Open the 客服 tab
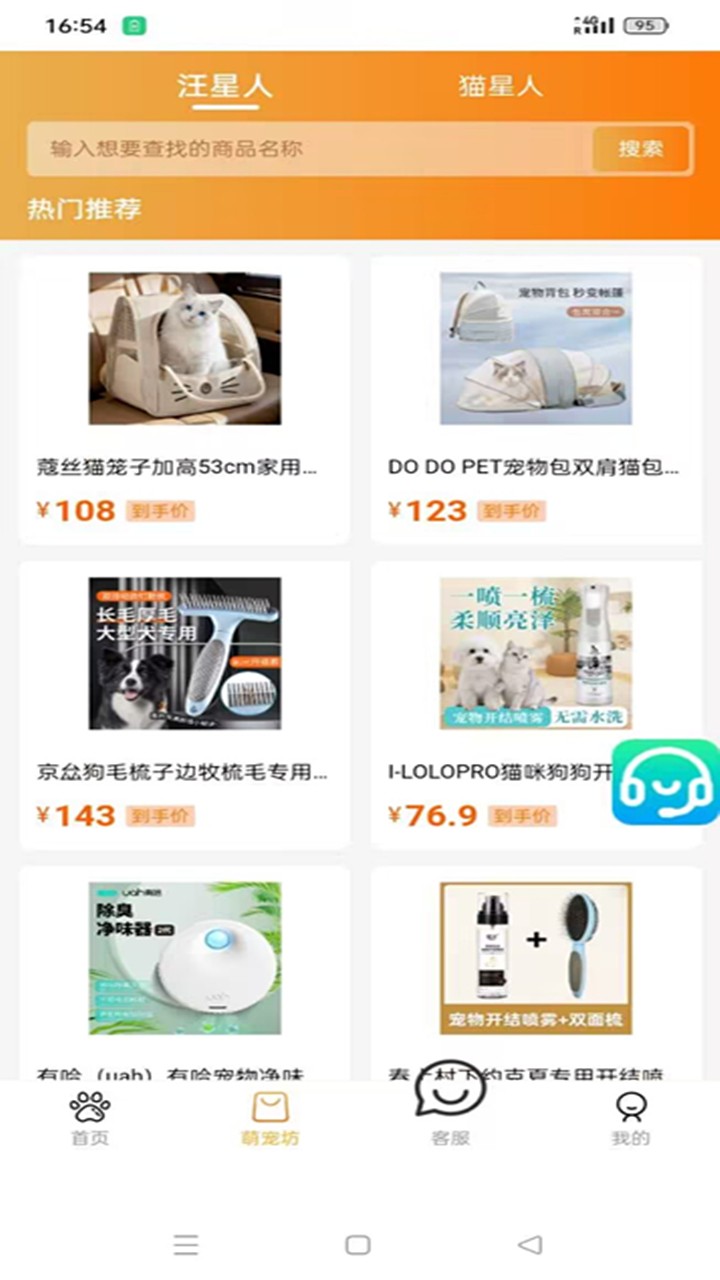This screenshot has height=1280, width=720. 450,1118
